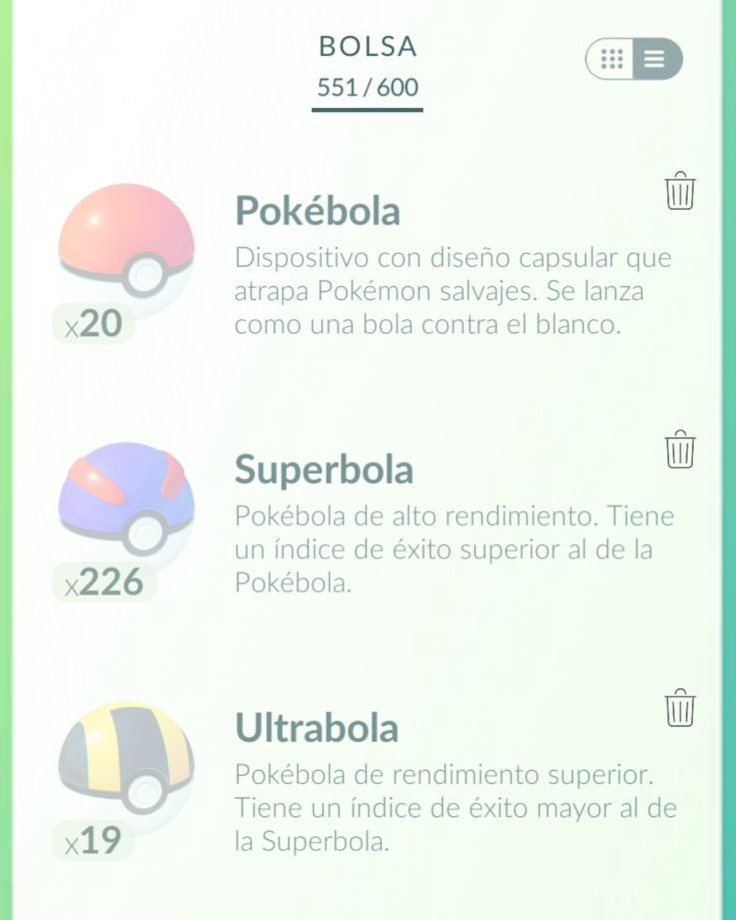736x920 pixels.
Task: Discard Pokébola items with trash icon
Action: pyautogui.click(x=680, y=190)
